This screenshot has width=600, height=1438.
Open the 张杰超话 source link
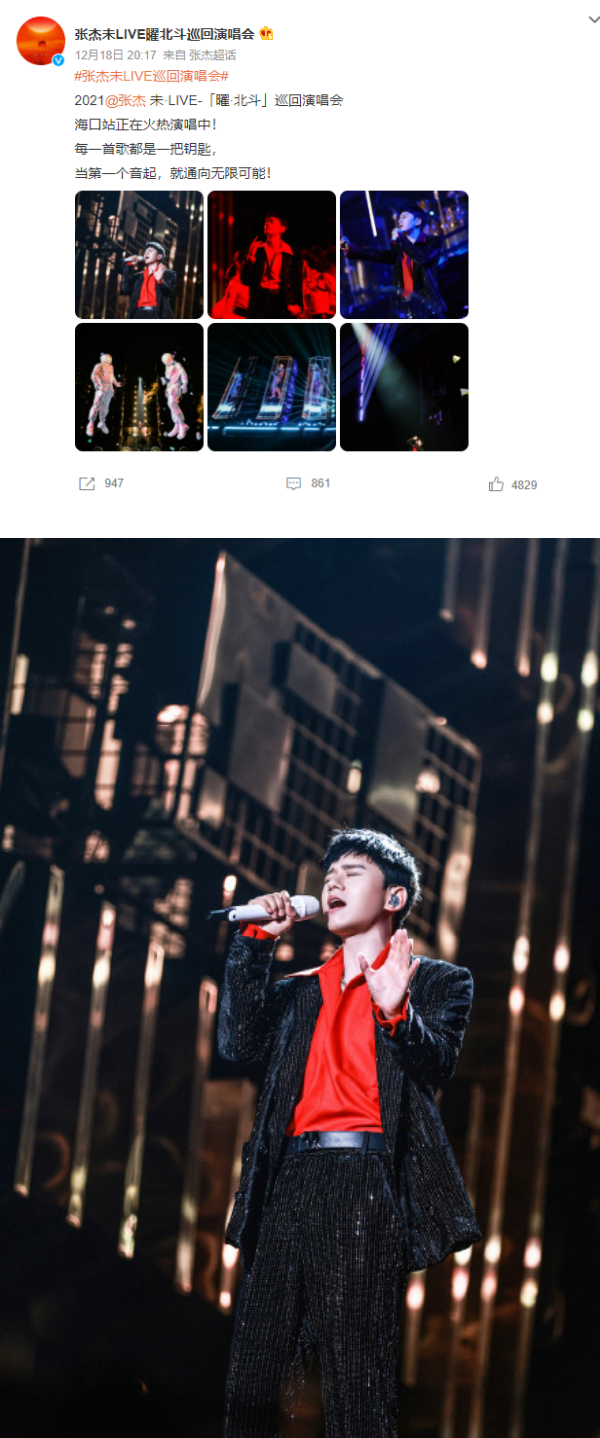[x=214, y=55]
